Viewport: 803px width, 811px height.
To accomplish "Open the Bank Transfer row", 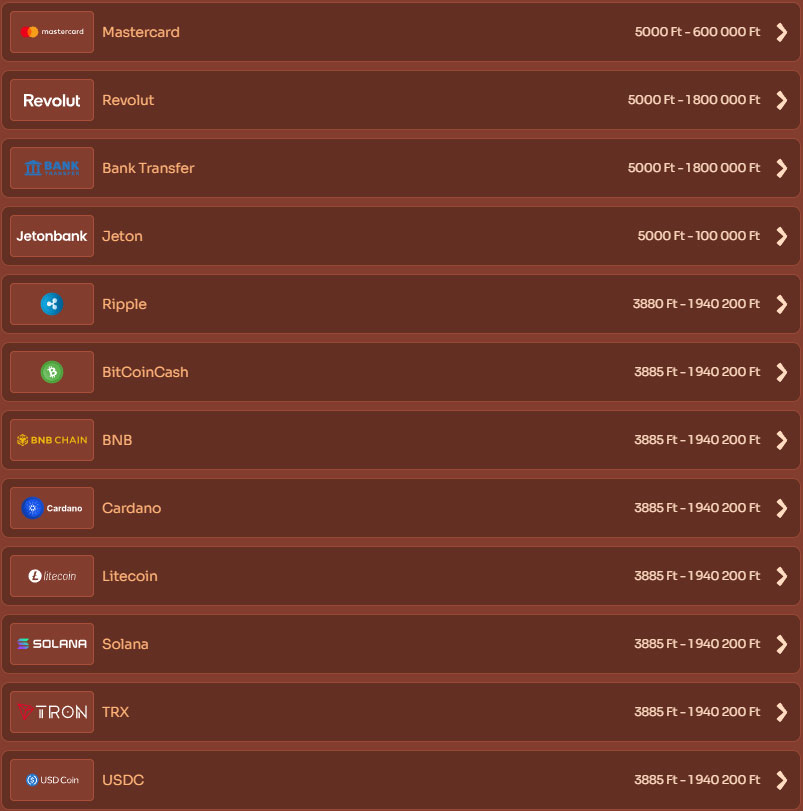I will coord(400,168).
